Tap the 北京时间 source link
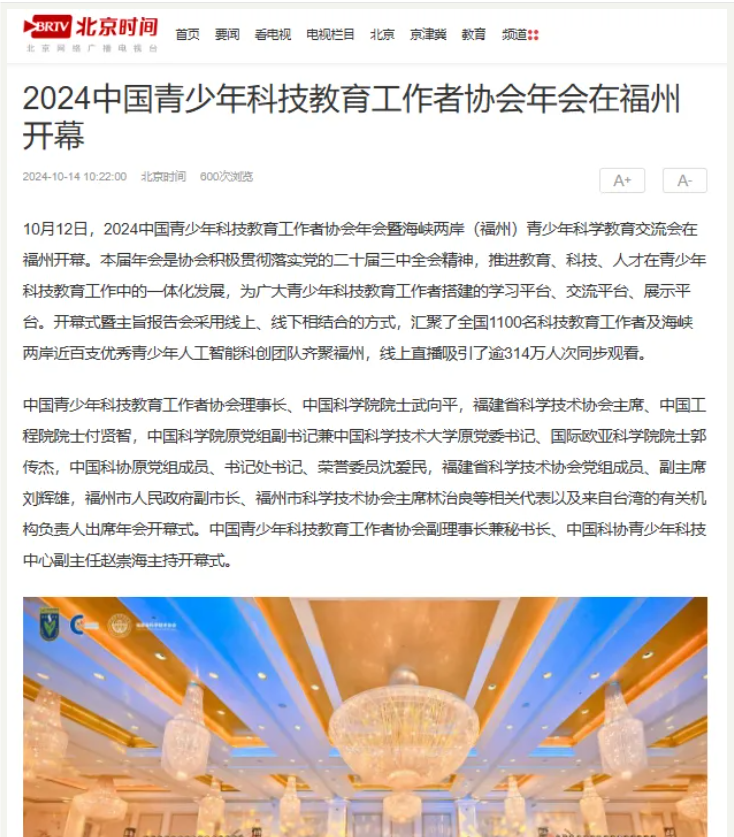 pos(163,177)
